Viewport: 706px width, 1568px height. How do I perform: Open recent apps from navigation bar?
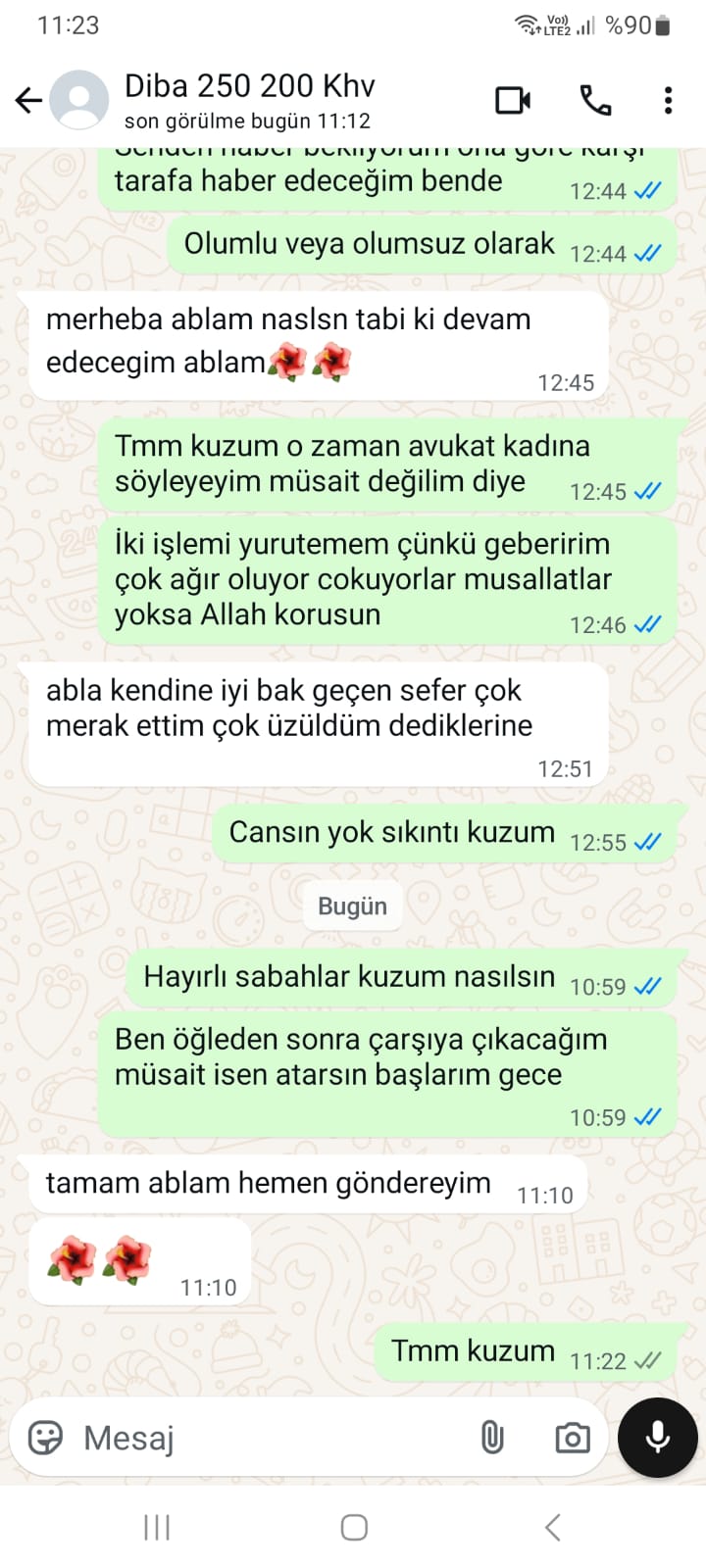click(x=157, y=1527)
